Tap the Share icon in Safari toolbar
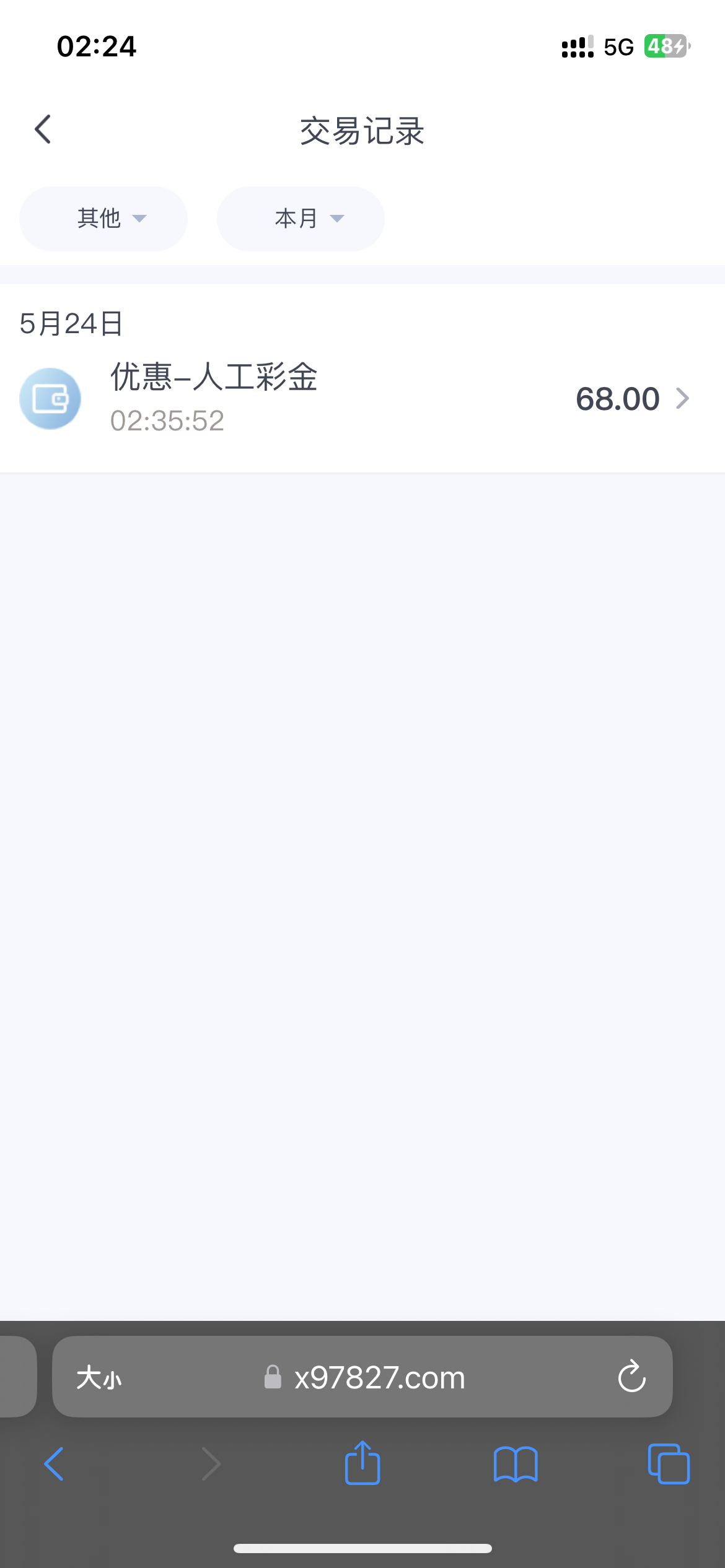This screenshot has height=1568, width=725. click(362, 1463)
